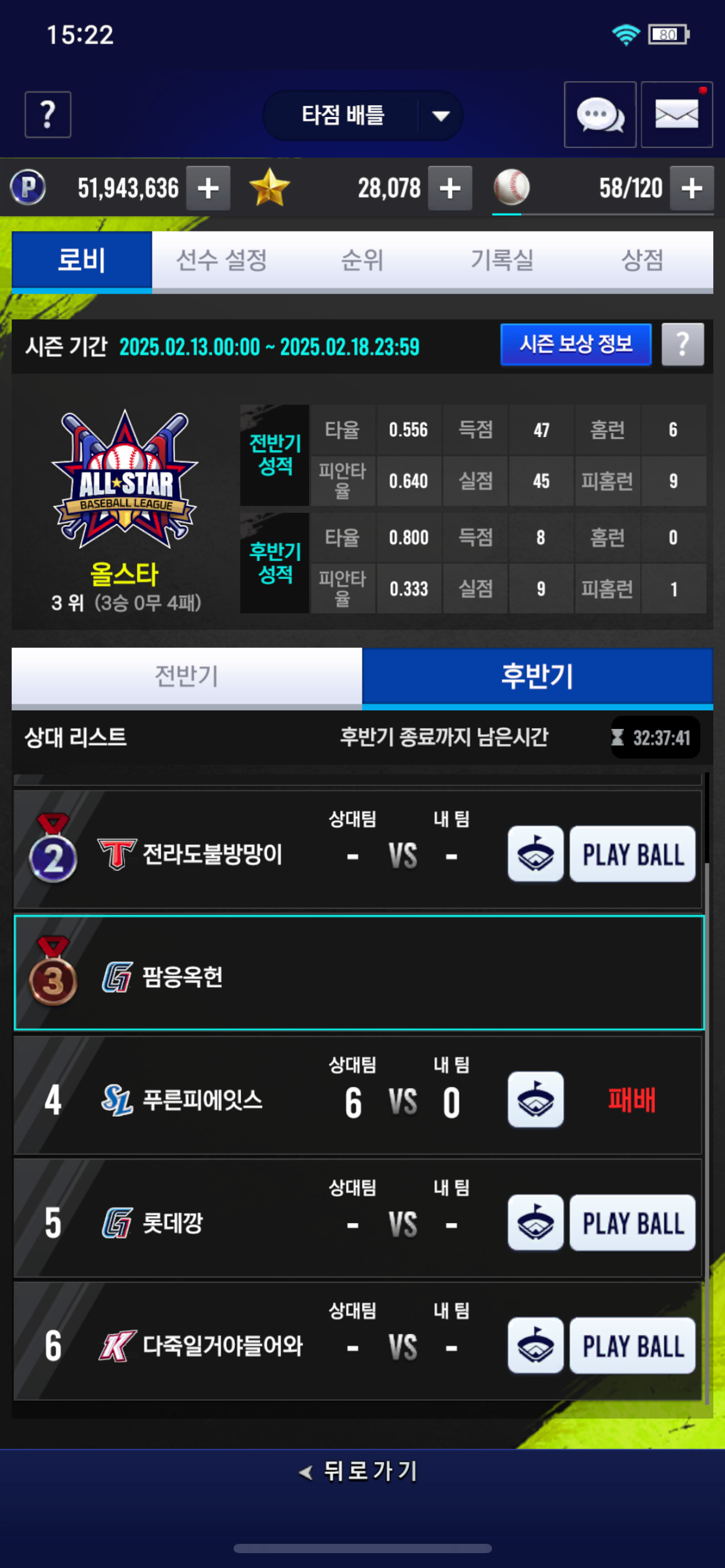Start PLAY BALL against 롯데깡
Screen dimensions: 725x1568
pyautogui.click(x=632, y=1223)
